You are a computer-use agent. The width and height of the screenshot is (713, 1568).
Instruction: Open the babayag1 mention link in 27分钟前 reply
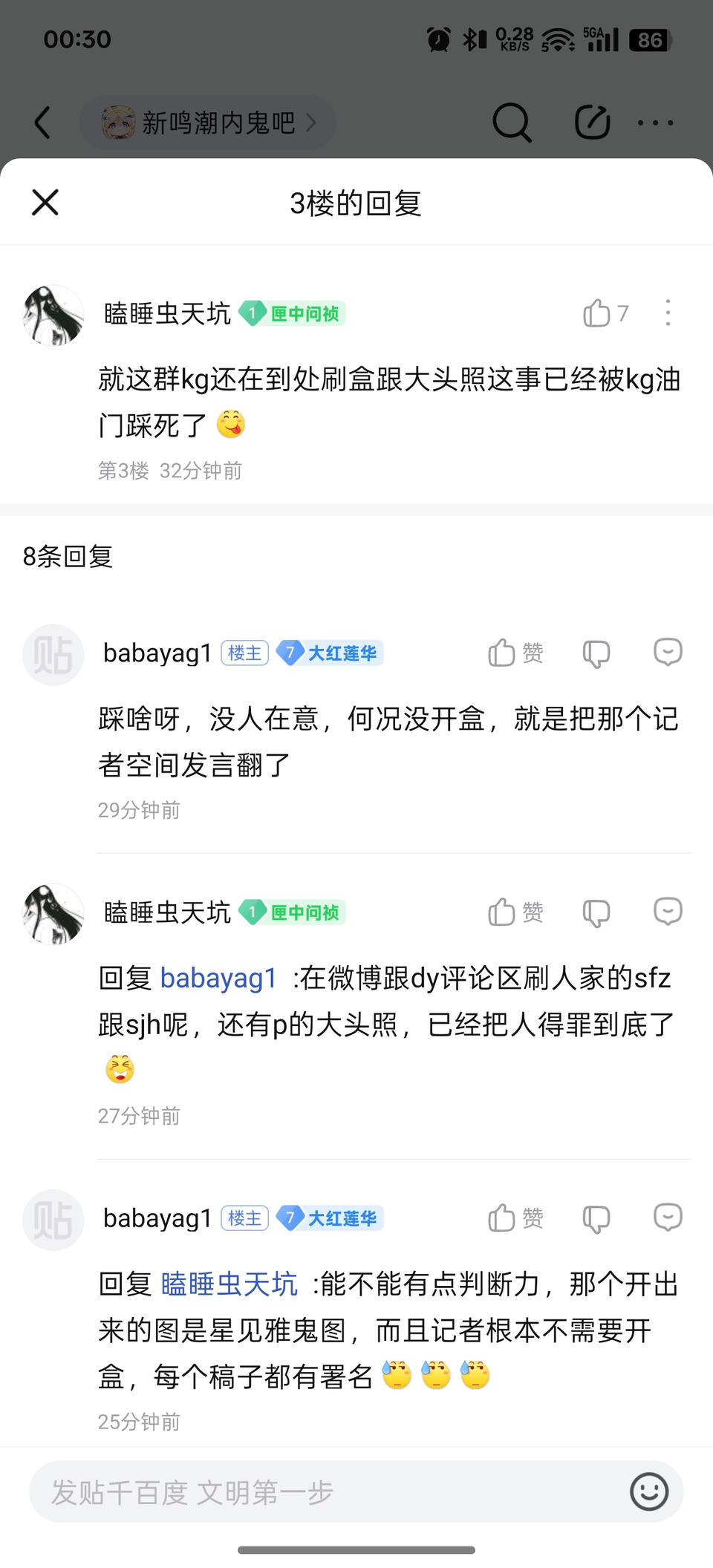point(218,978)
